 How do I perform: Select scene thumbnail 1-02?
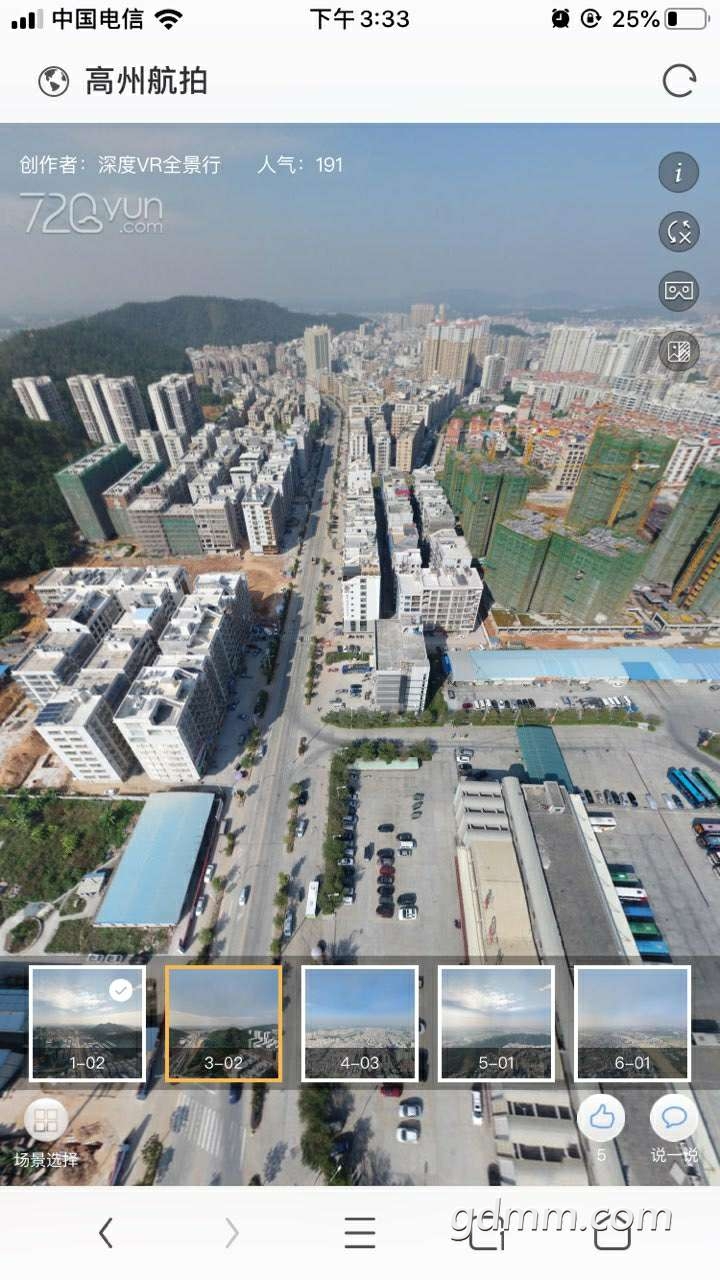87,1023
